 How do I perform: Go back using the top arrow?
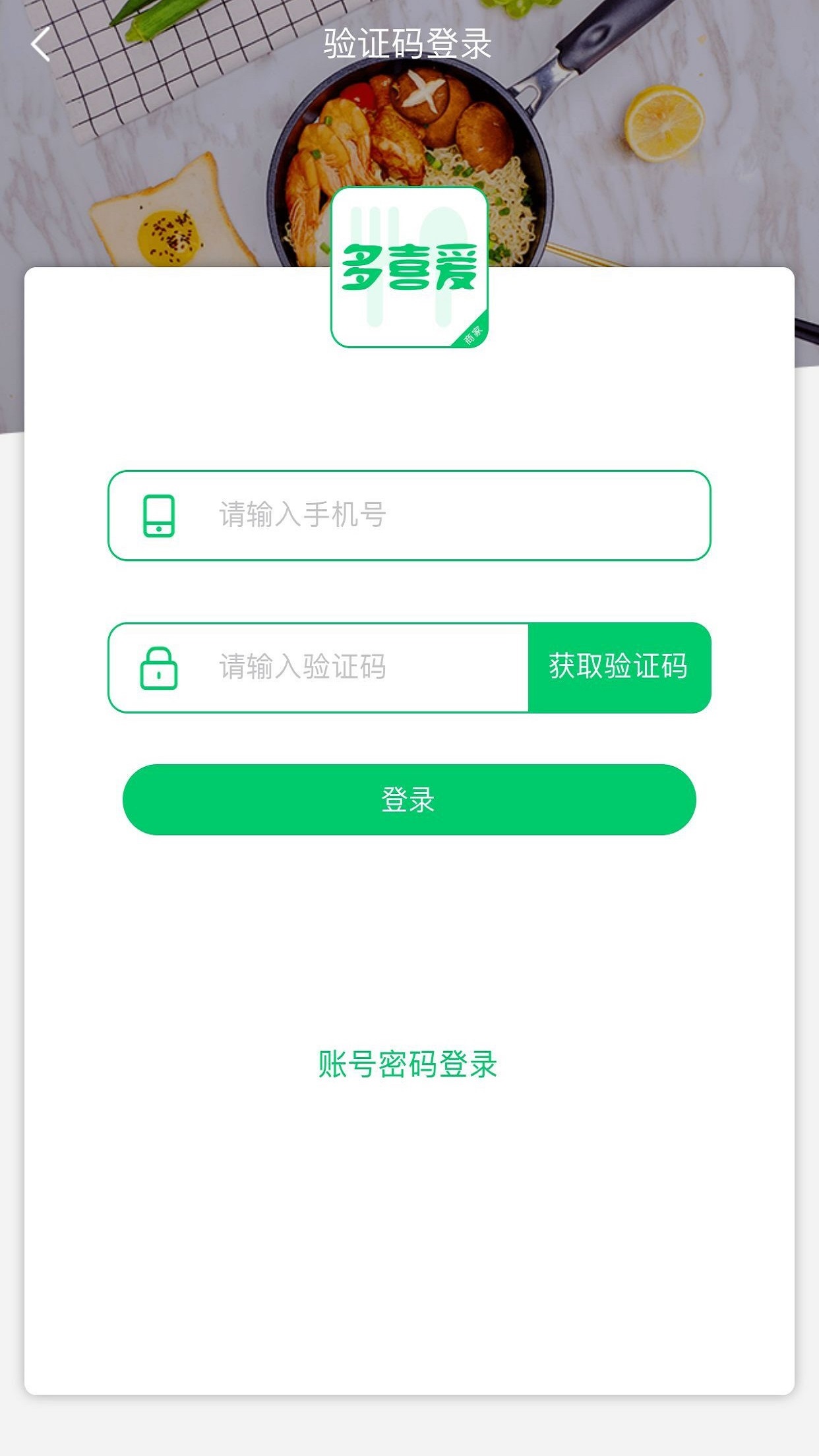coord(41,45)
